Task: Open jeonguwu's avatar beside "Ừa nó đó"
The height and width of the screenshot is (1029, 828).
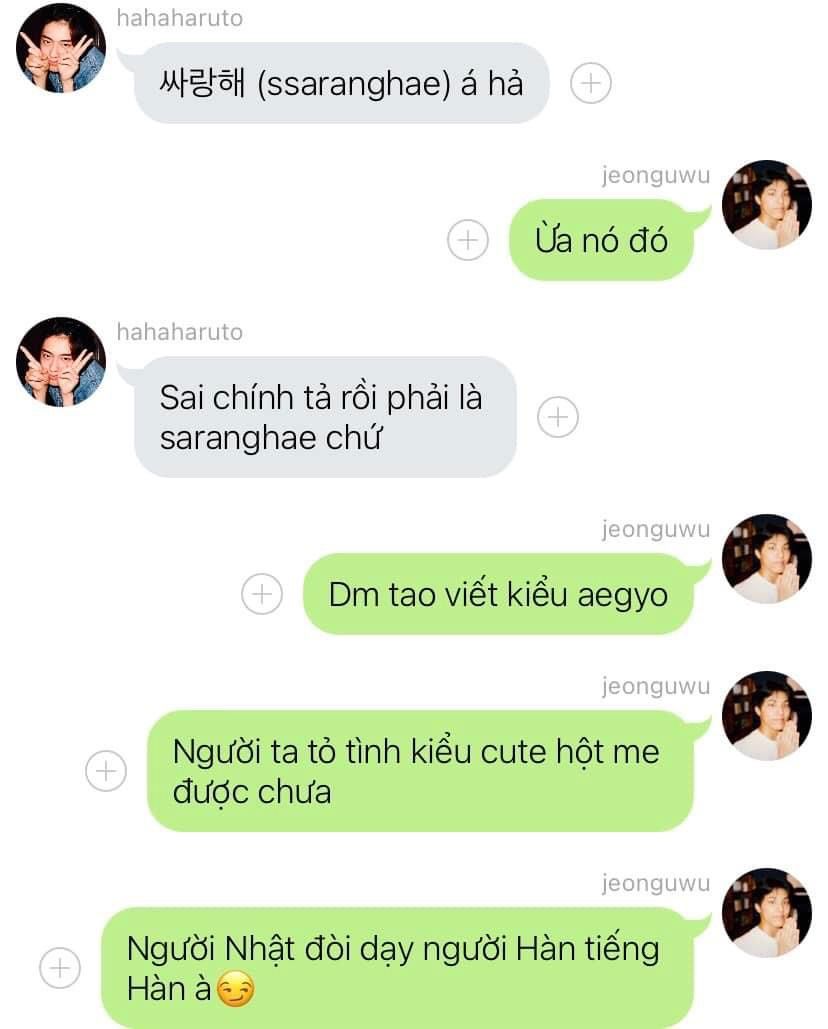Action: (x=767, y=205)
